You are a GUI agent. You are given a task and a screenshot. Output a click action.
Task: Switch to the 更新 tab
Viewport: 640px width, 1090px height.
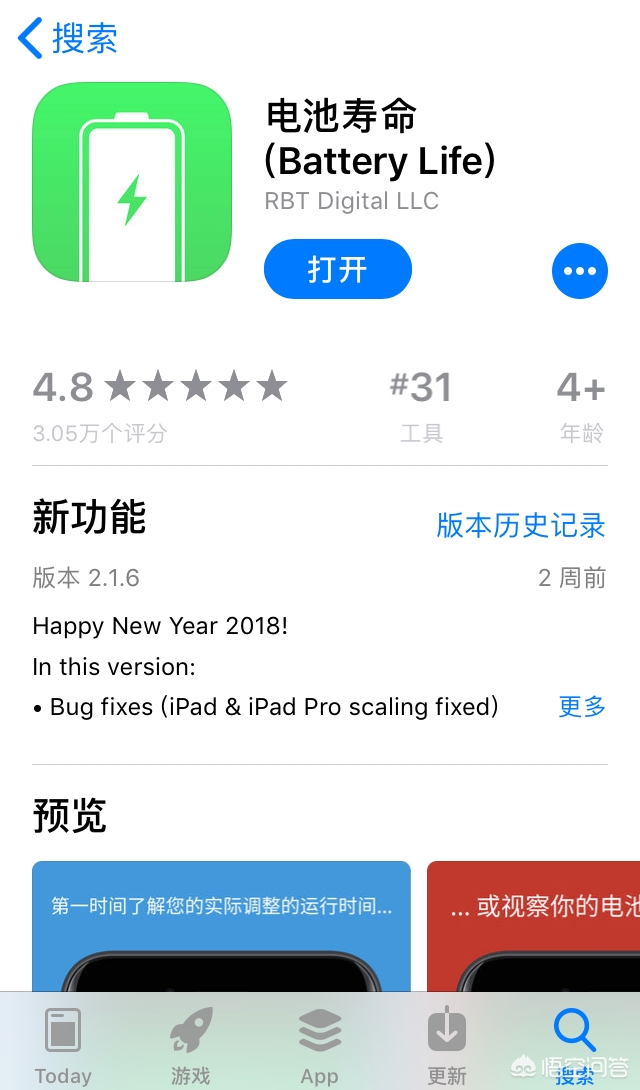click(x=446, y=1046)
